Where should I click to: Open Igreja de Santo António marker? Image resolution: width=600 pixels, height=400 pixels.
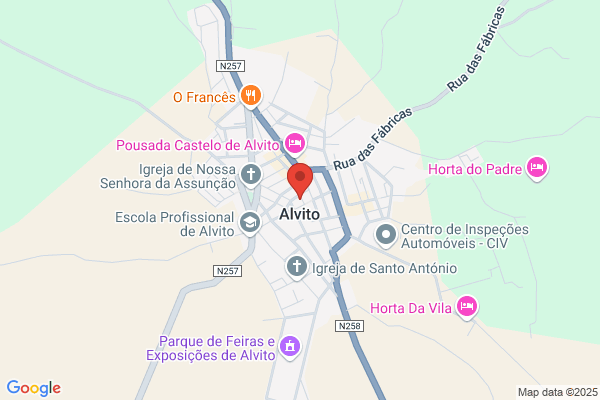(x=297, y=267)
